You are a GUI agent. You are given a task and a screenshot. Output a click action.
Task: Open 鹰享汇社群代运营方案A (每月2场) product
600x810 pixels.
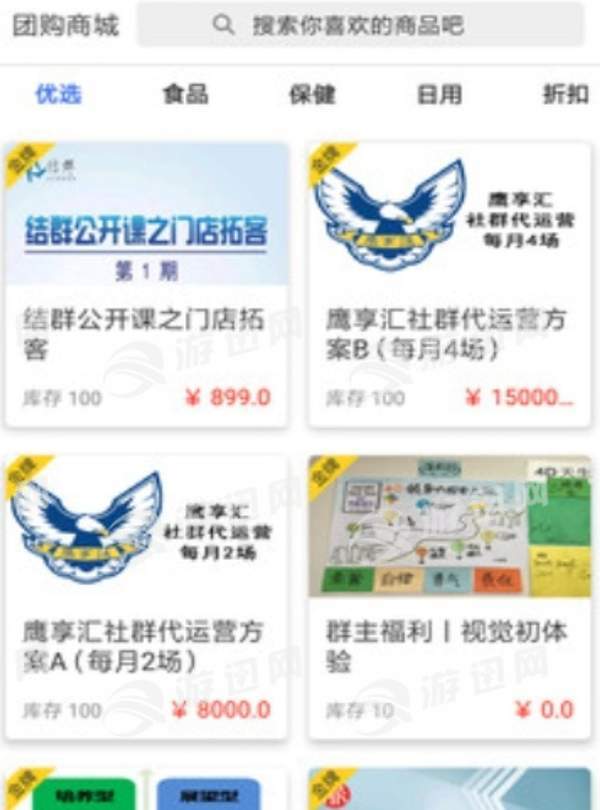[147, 598]
